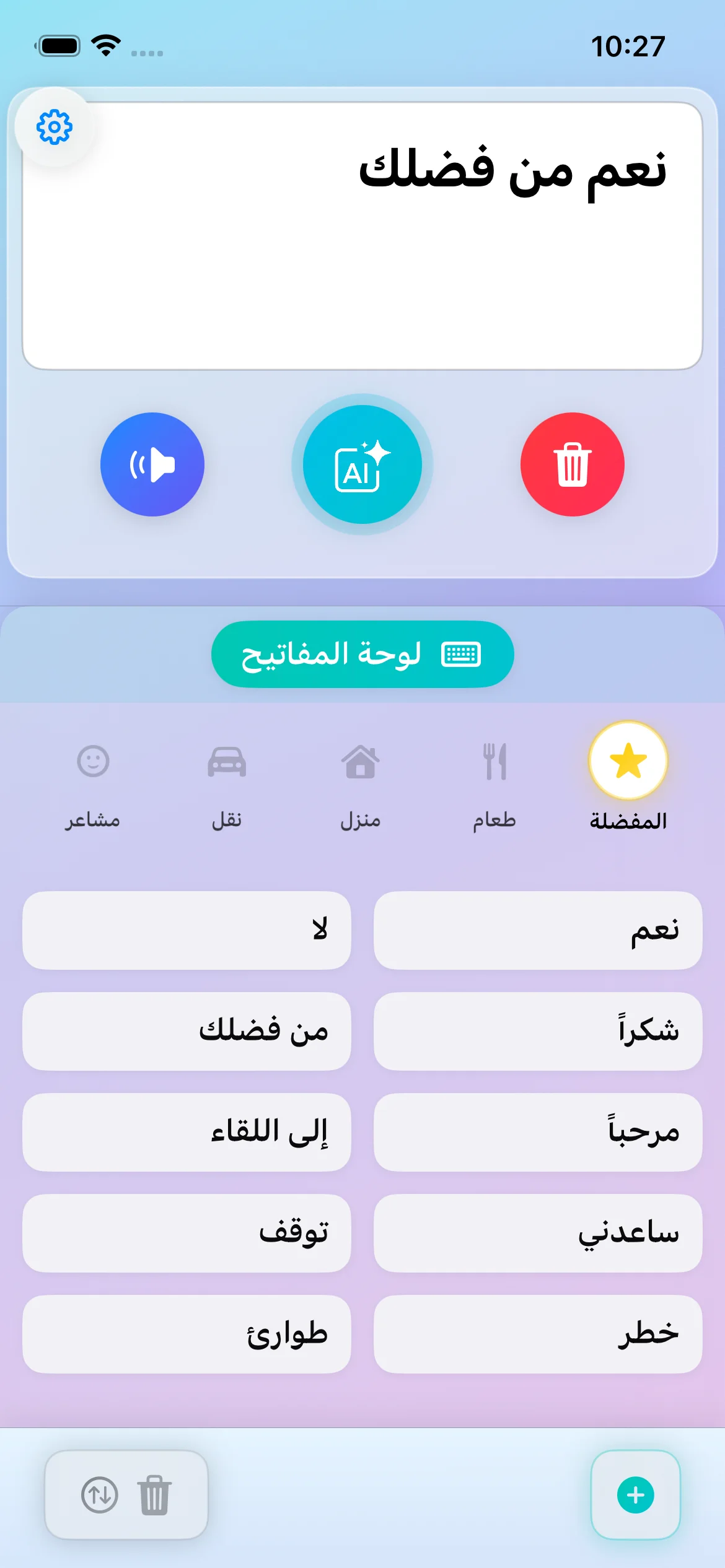Open settings via the gear icon
This screenshot has height=1568, width=725.
click(55, 127)
